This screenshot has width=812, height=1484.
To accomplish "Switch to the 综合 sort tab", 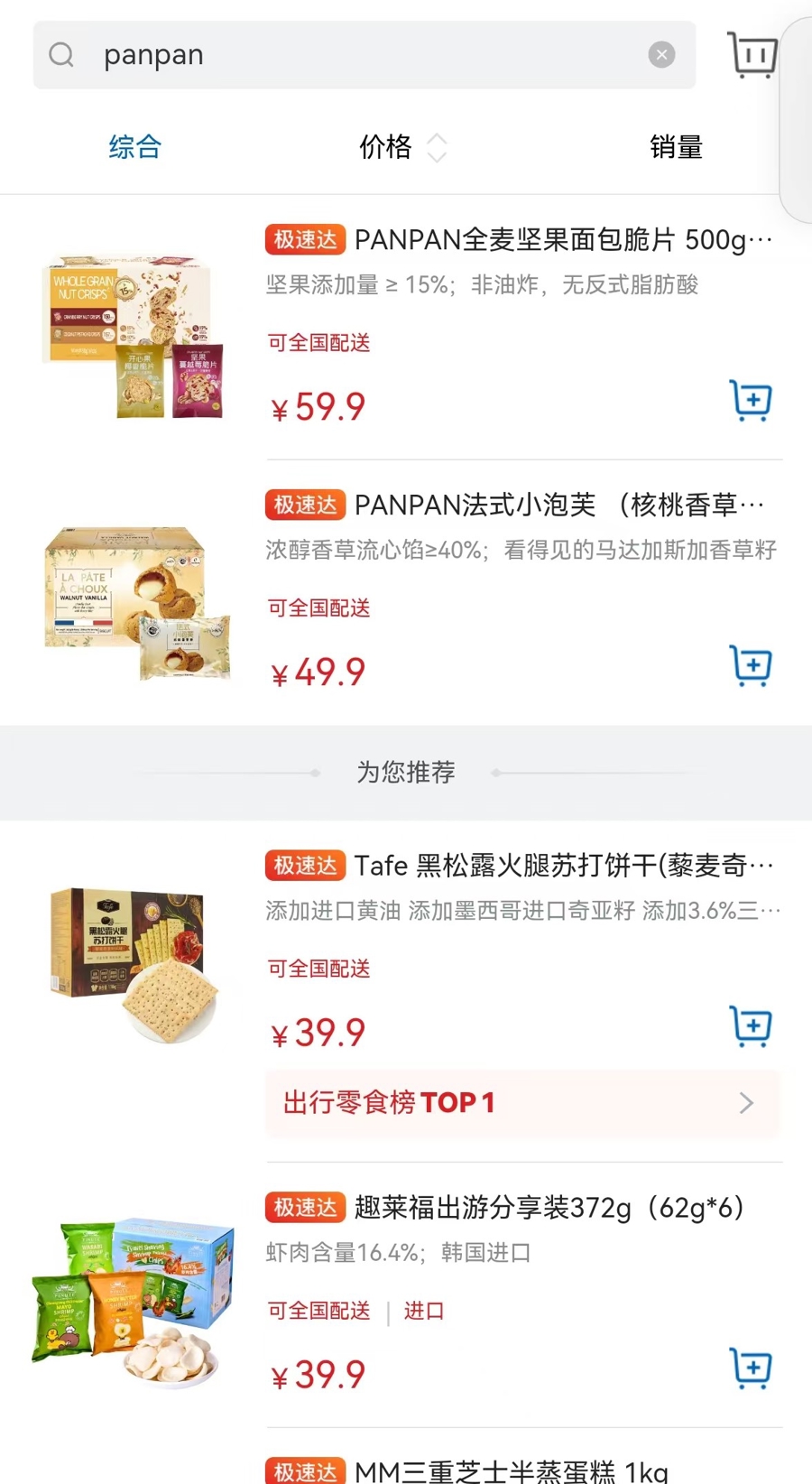I will (x=135, y=146).
